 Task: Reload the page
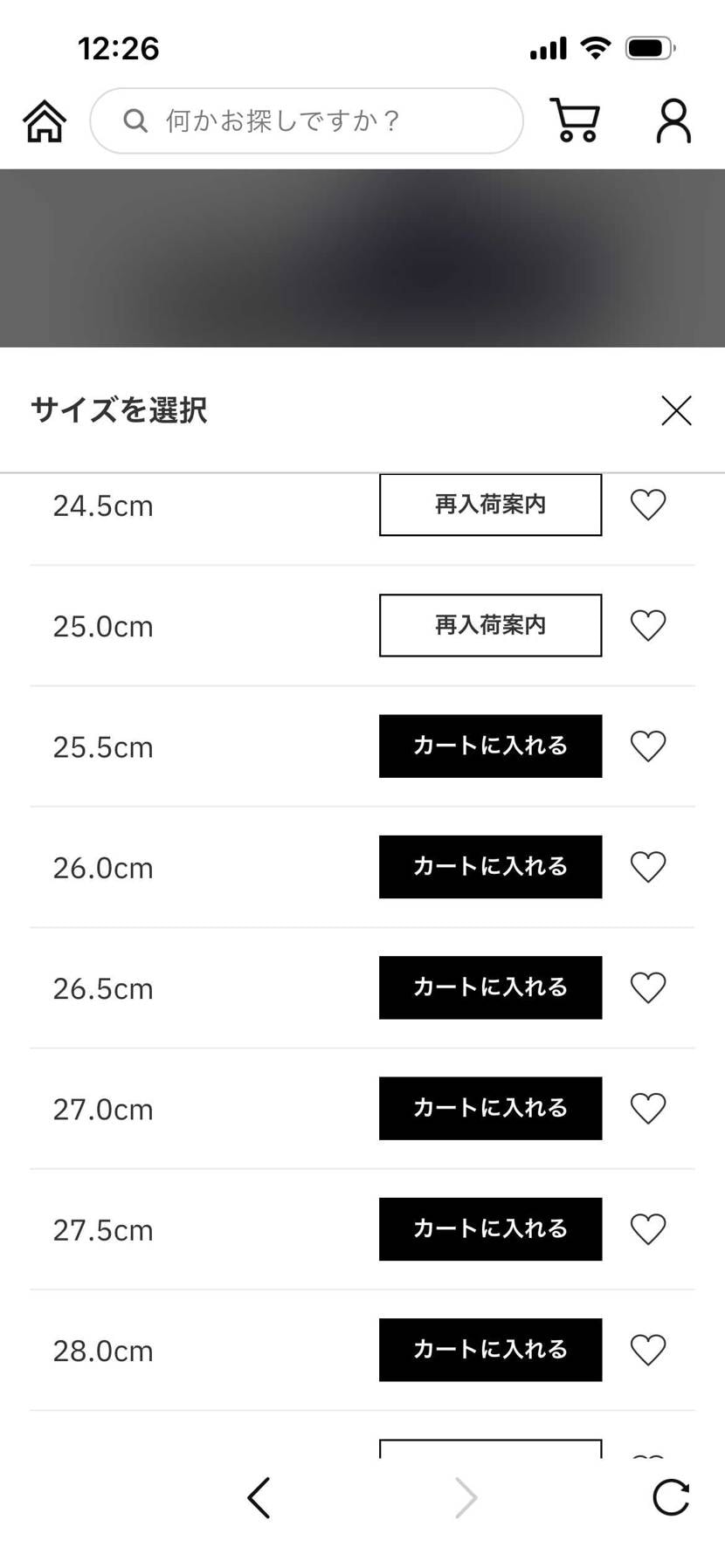pos(671,1498)
